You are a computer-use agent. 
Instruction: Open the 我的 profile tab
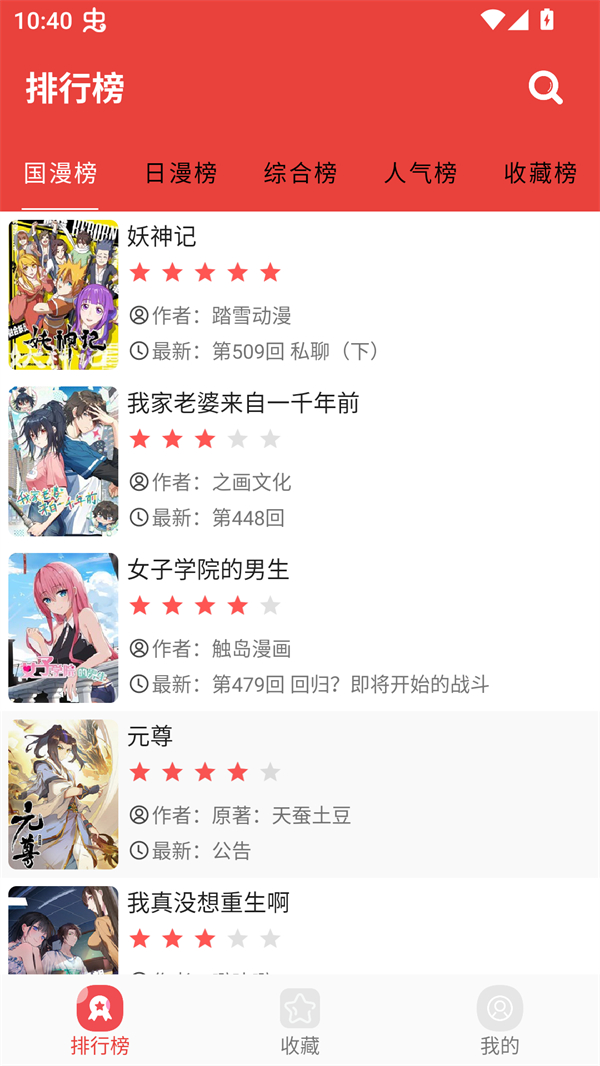(x=500, y=1020)
